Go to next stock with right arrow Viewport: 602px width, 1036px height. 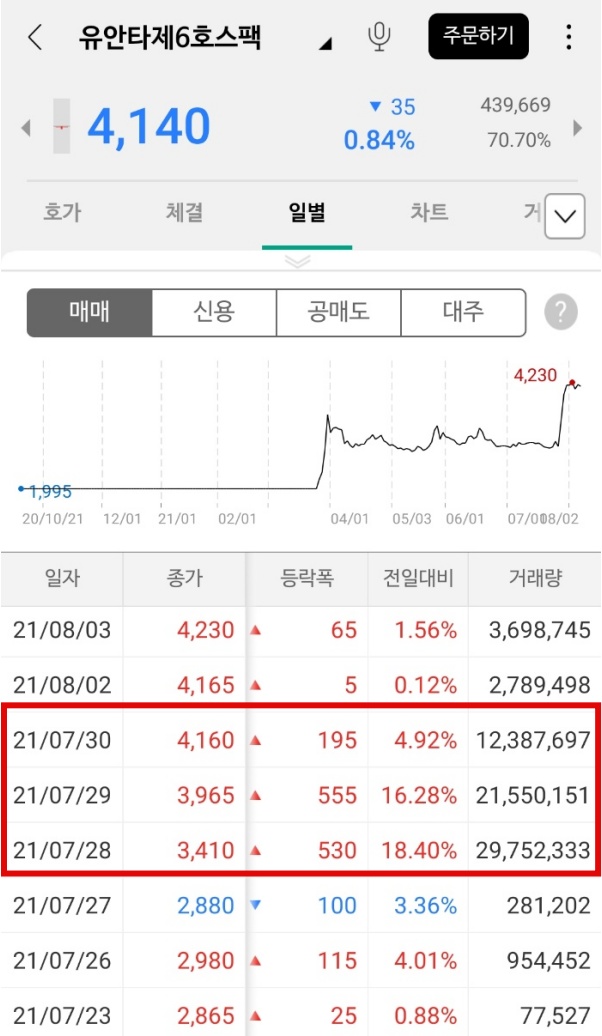pos(577,128)
